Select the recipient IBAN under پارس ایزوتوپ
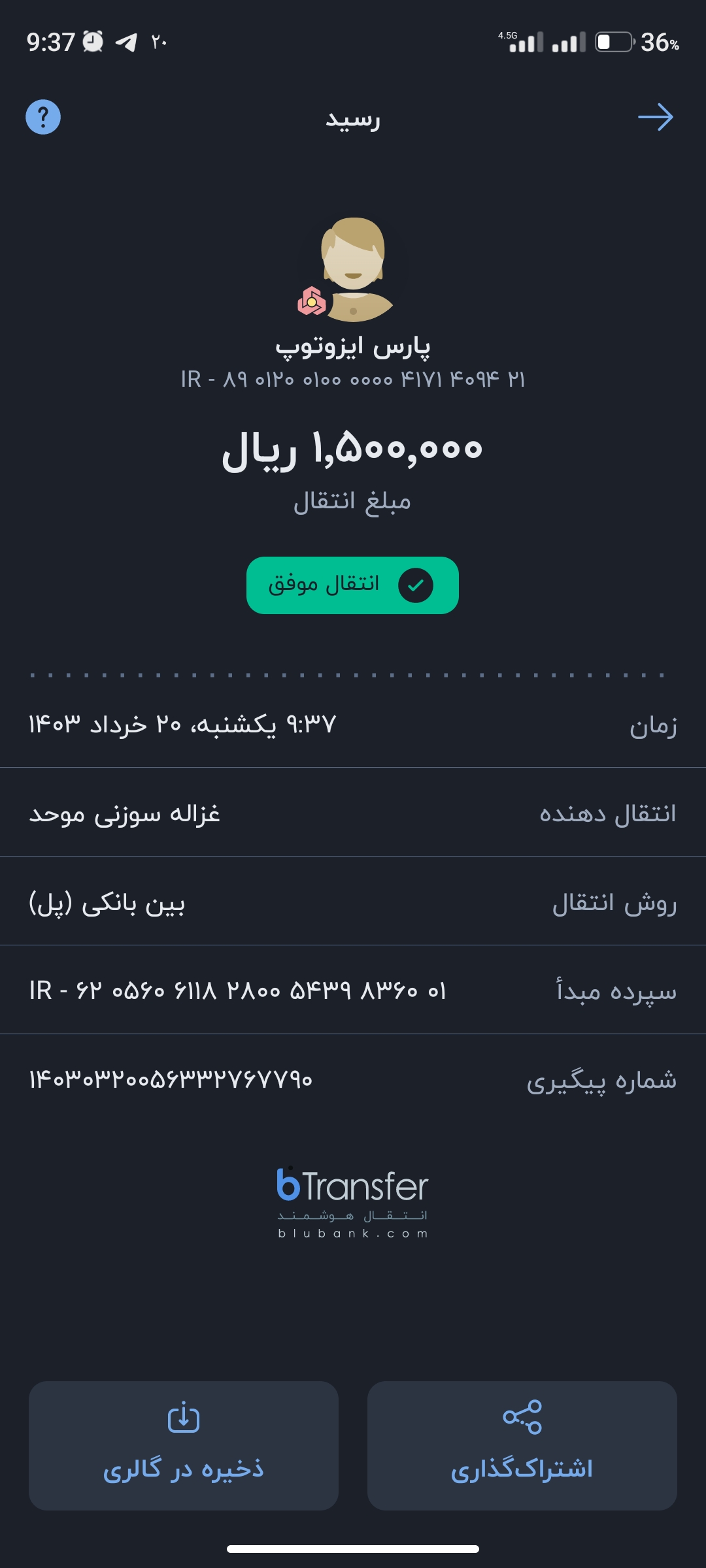 353,379
